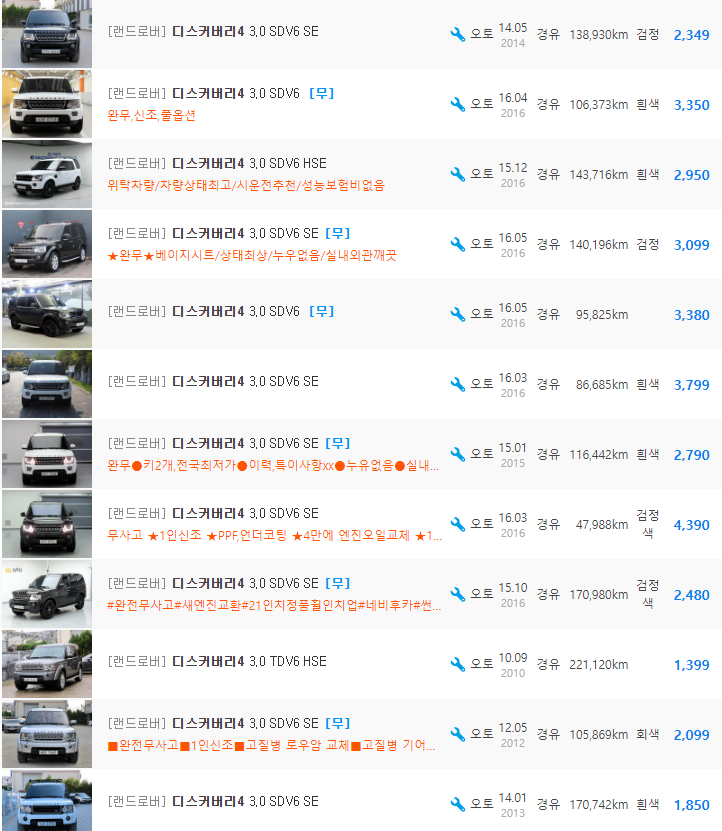Click the thumbnail of the first Discovery listing
The height and width of the screenshot is (831, 722).
coord(46,31)
